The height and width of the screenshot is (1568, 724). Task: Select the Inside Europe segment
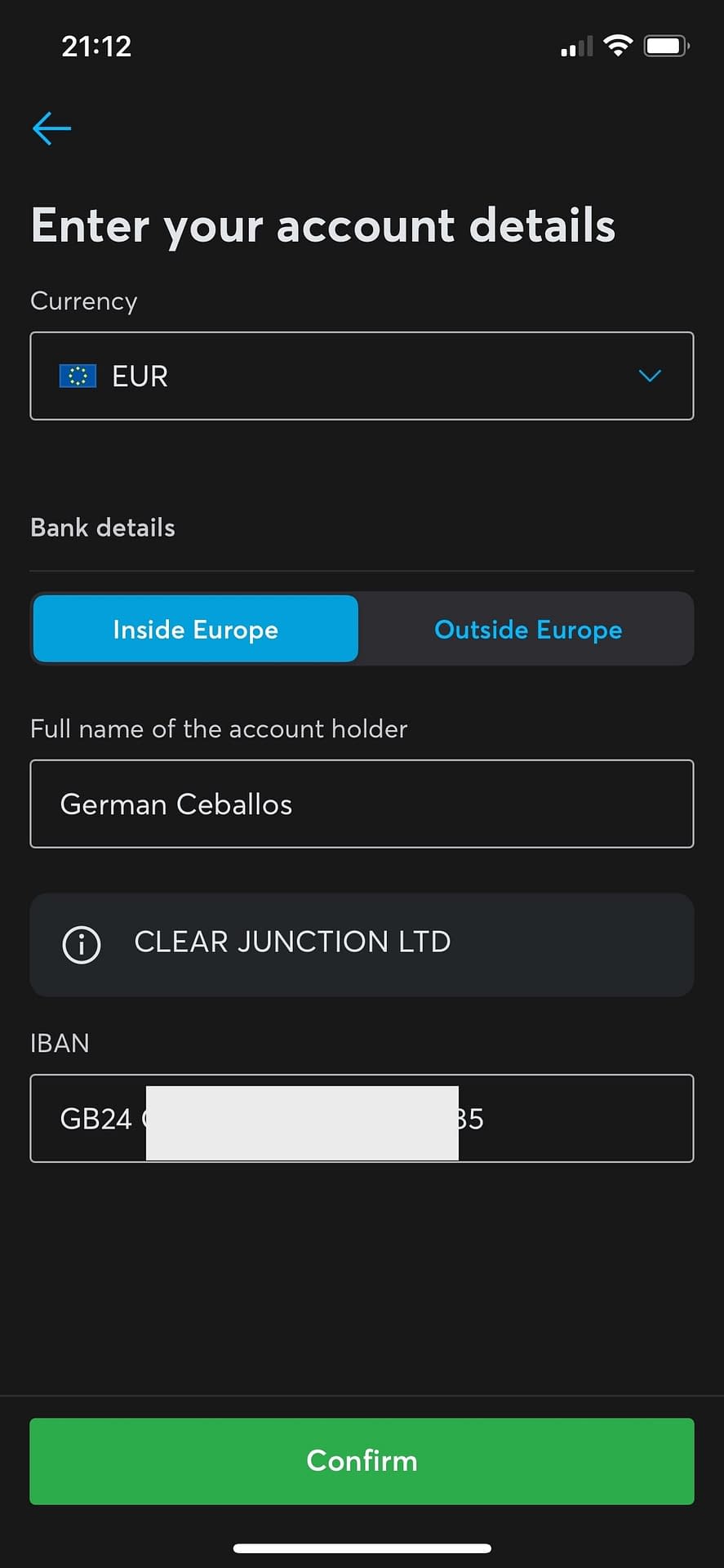[x=196, y=629]
